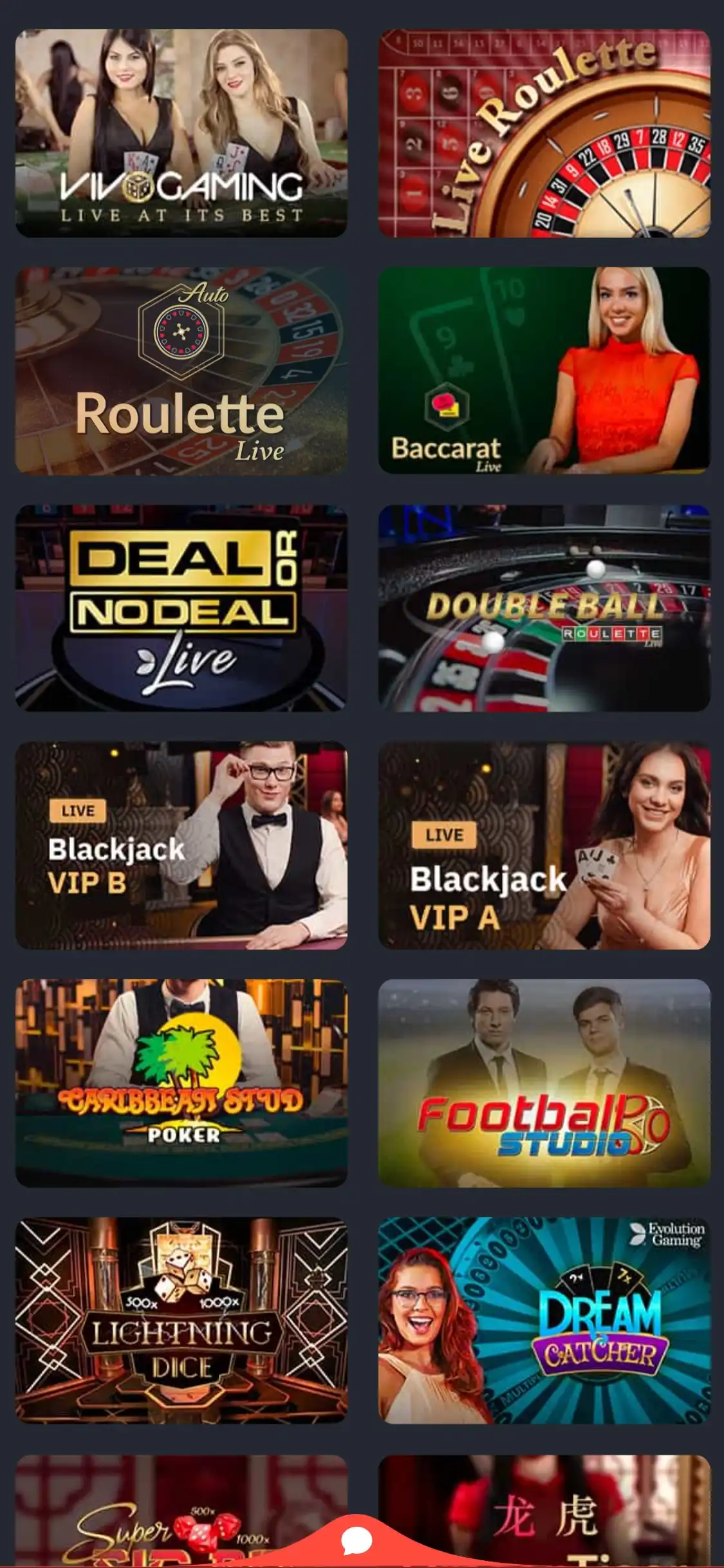Join the Blackjack VIP A table

[544, 846]
